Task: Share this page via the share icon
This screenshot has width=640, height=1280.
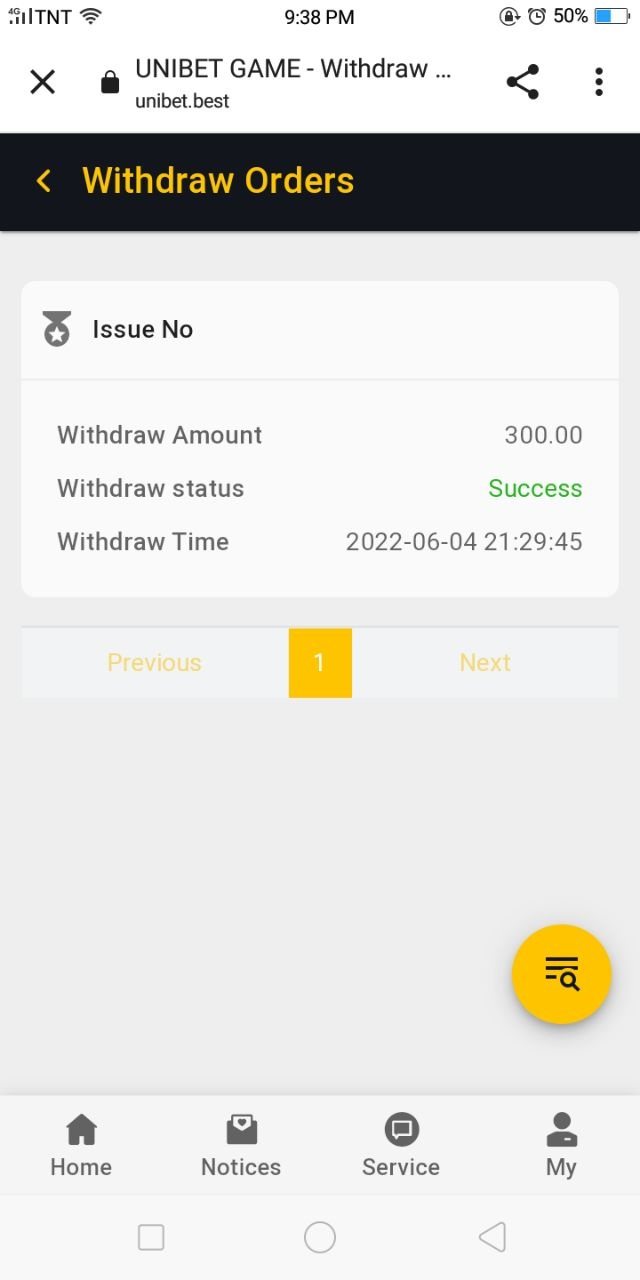Action: (522, 82)
